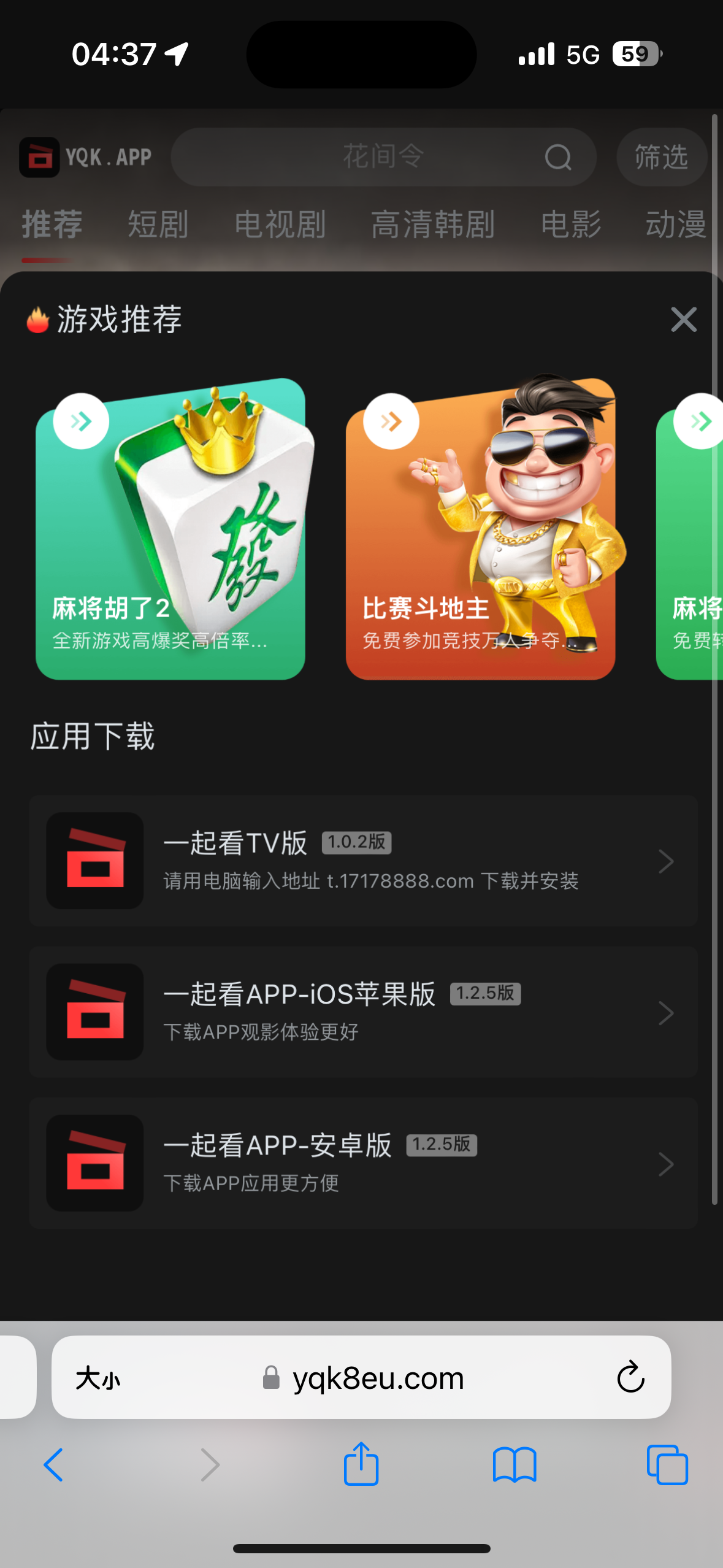This screenshot has width=723, height=1568.
Task: Download 一起看APP-安卓版
Action: (363, 1163)
